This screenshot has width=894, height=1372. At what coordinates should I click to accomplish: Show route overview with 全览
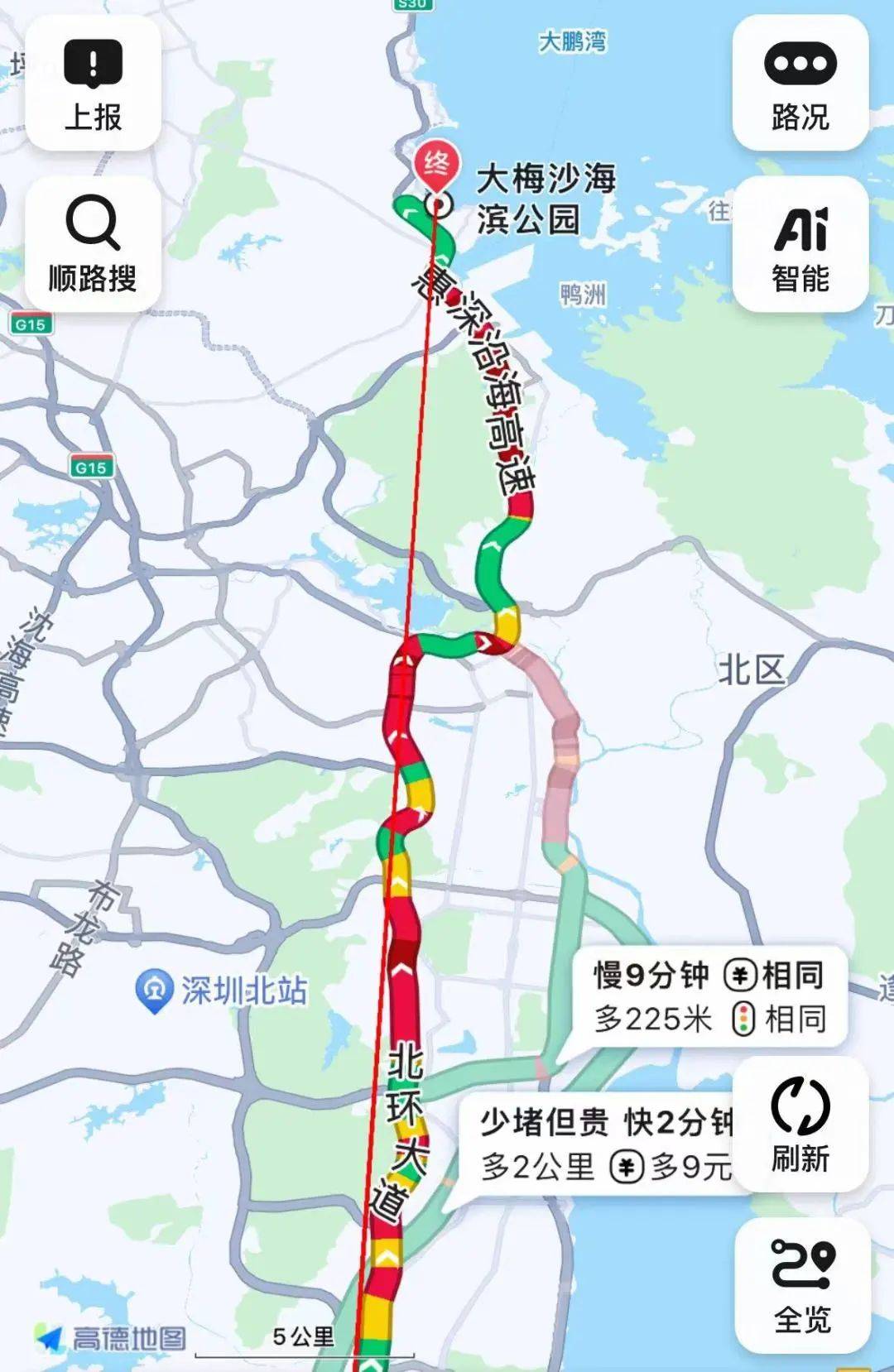(x=800, y=1284)
